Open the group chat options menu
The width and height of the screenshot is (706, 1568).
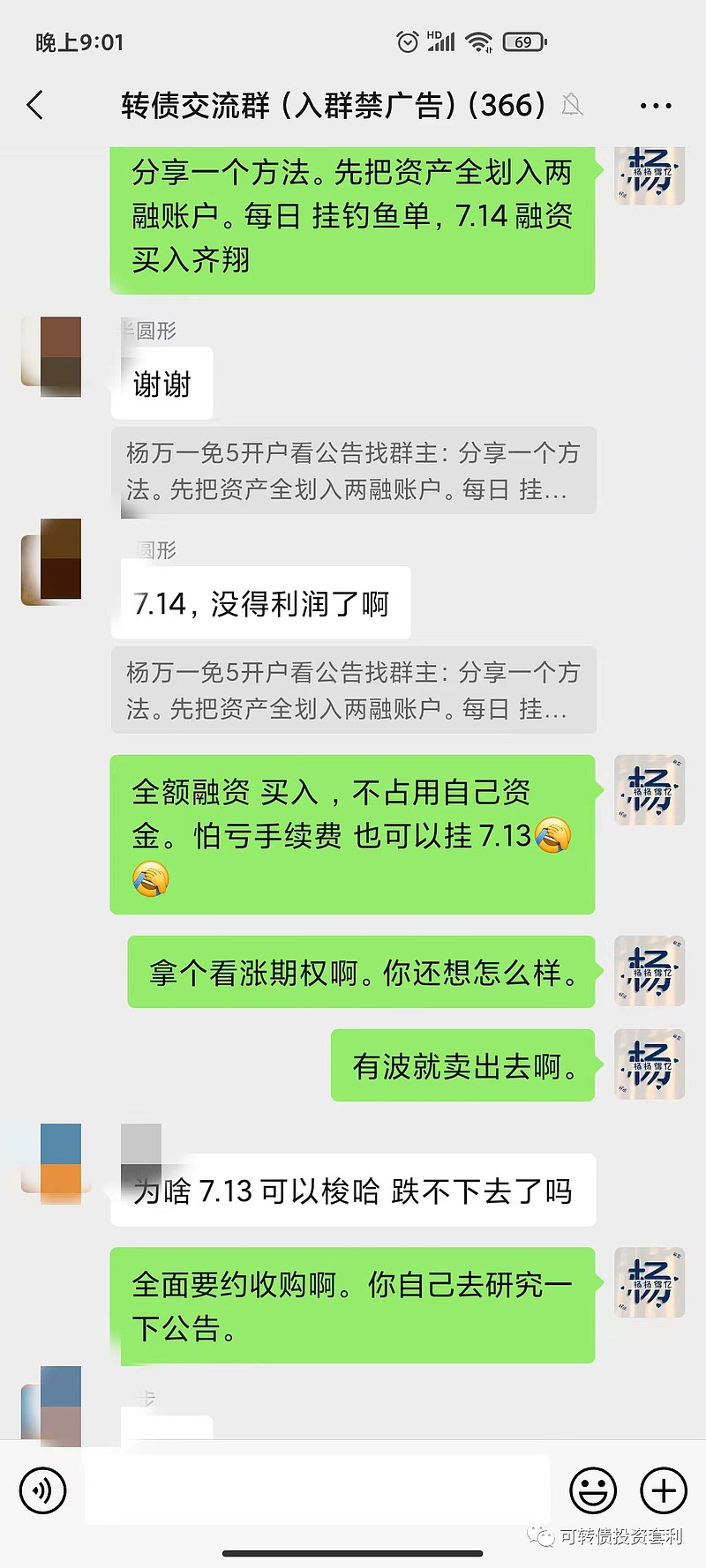655,106
